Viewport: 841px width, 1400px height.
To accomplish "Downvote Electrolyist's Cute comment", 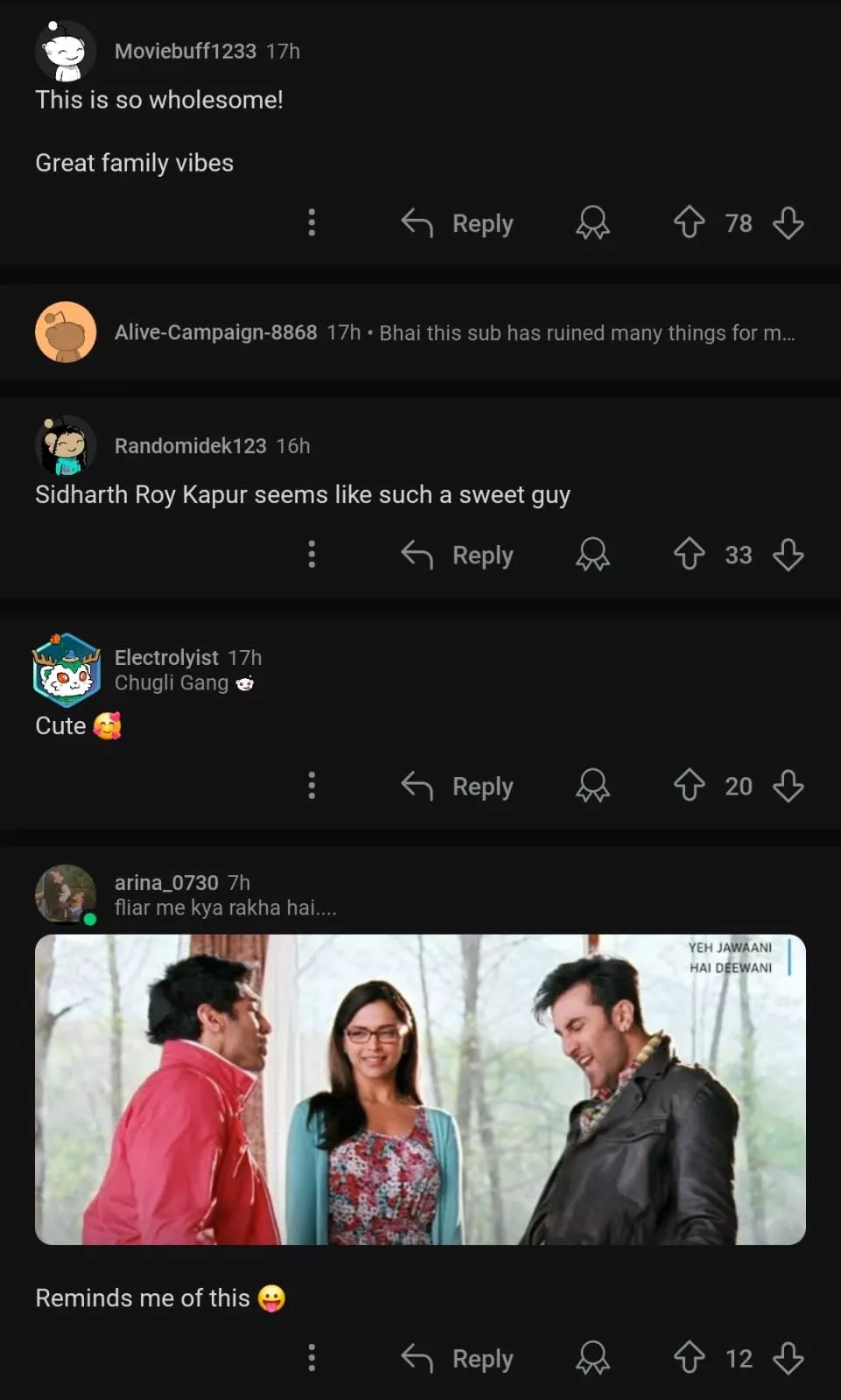I will pyautogui.click(x=788, y=786).
